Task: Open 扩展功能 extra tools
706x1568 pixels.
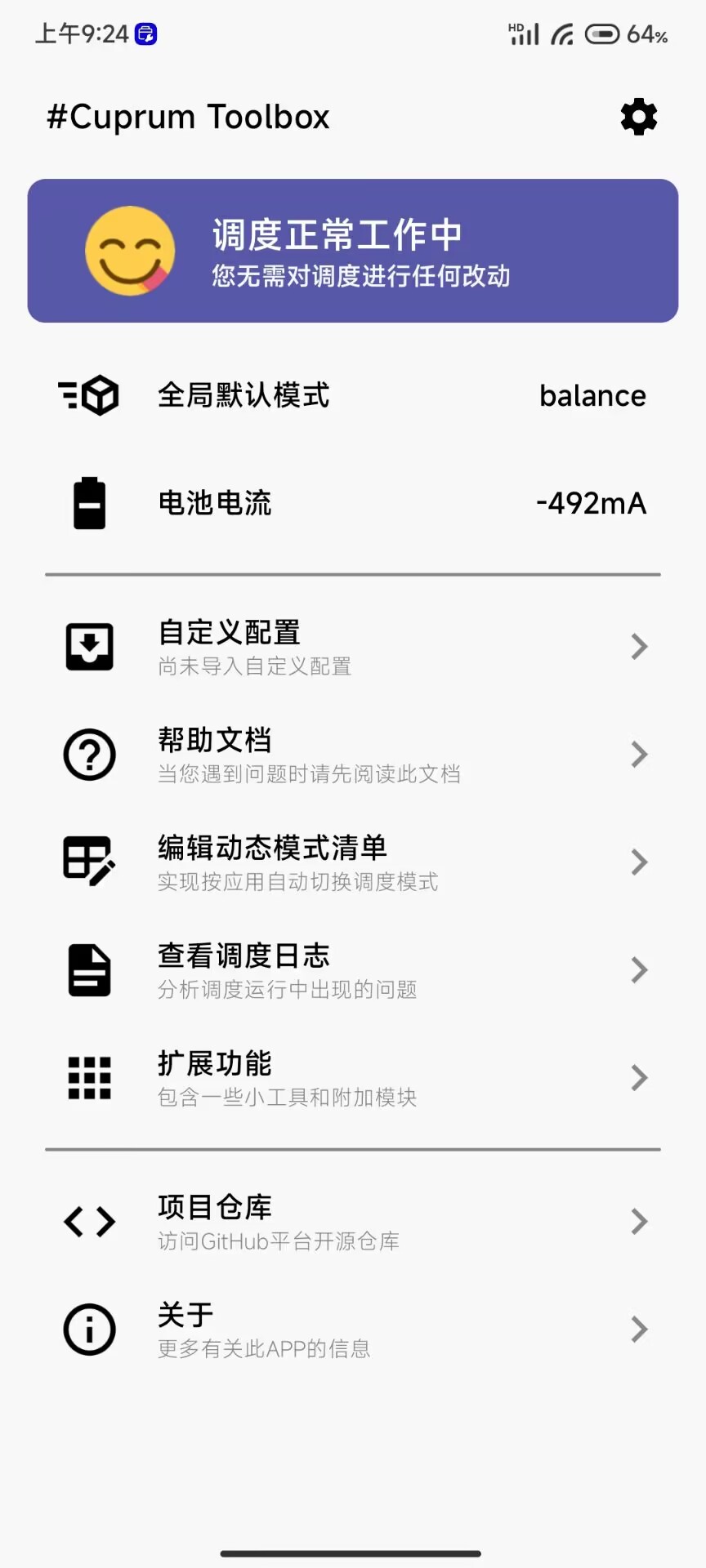Action: [x=353, y=1078]
